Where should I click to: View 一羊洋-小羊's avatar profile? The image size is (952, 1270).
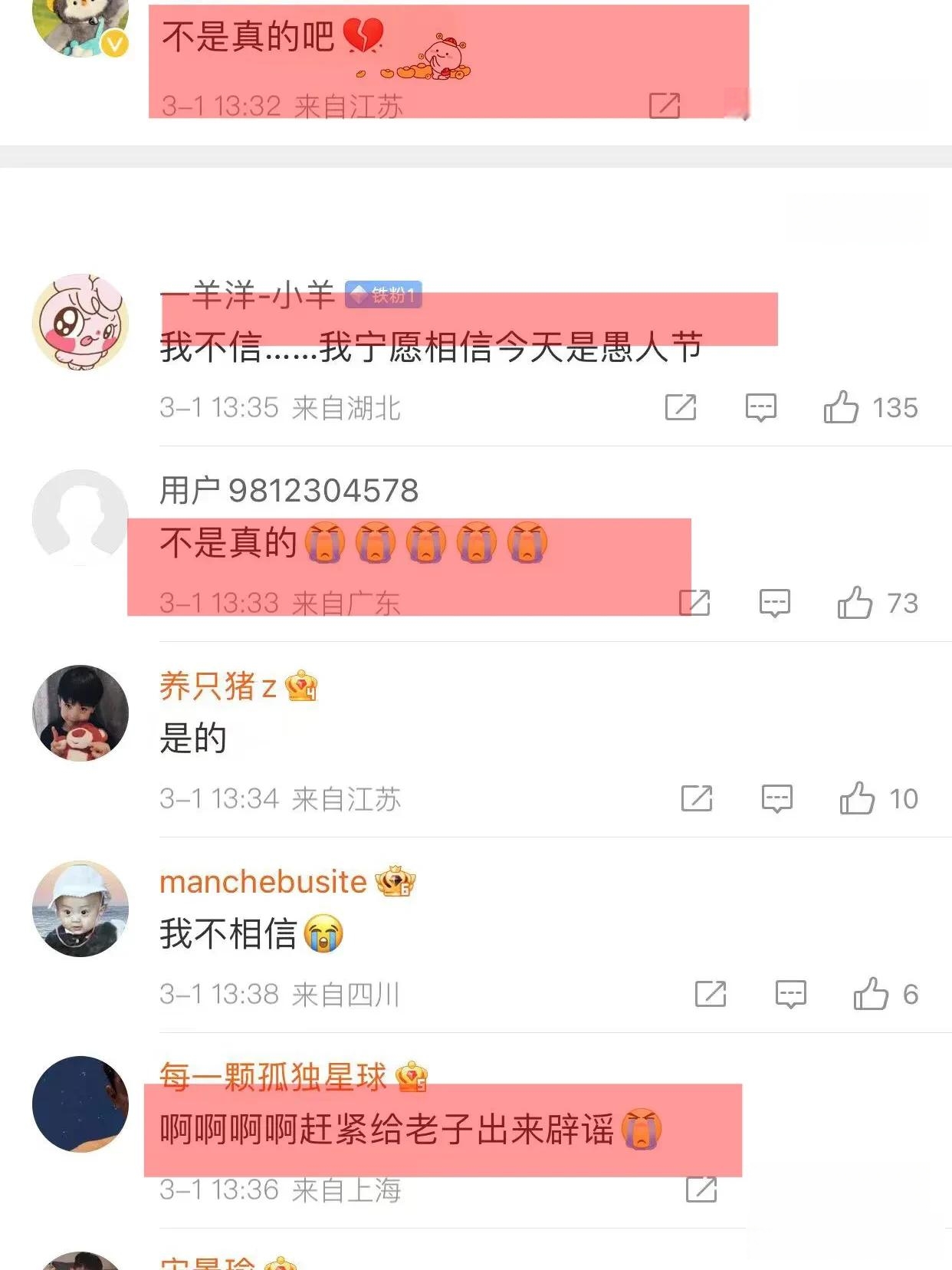[x=80, y=322]
